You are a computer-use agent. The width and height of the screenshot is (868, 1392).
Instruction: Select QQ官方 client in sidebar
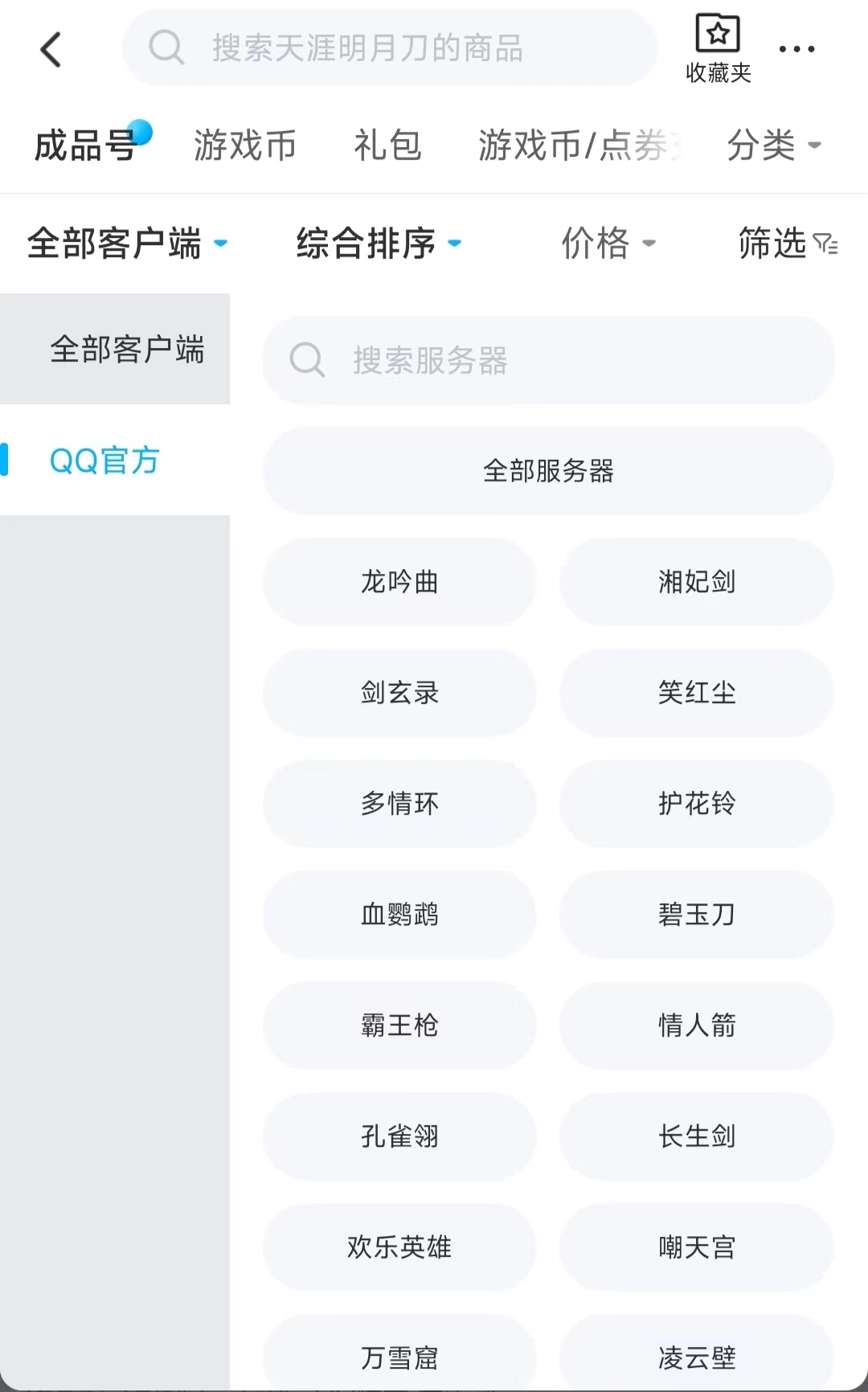coord(104,461)
